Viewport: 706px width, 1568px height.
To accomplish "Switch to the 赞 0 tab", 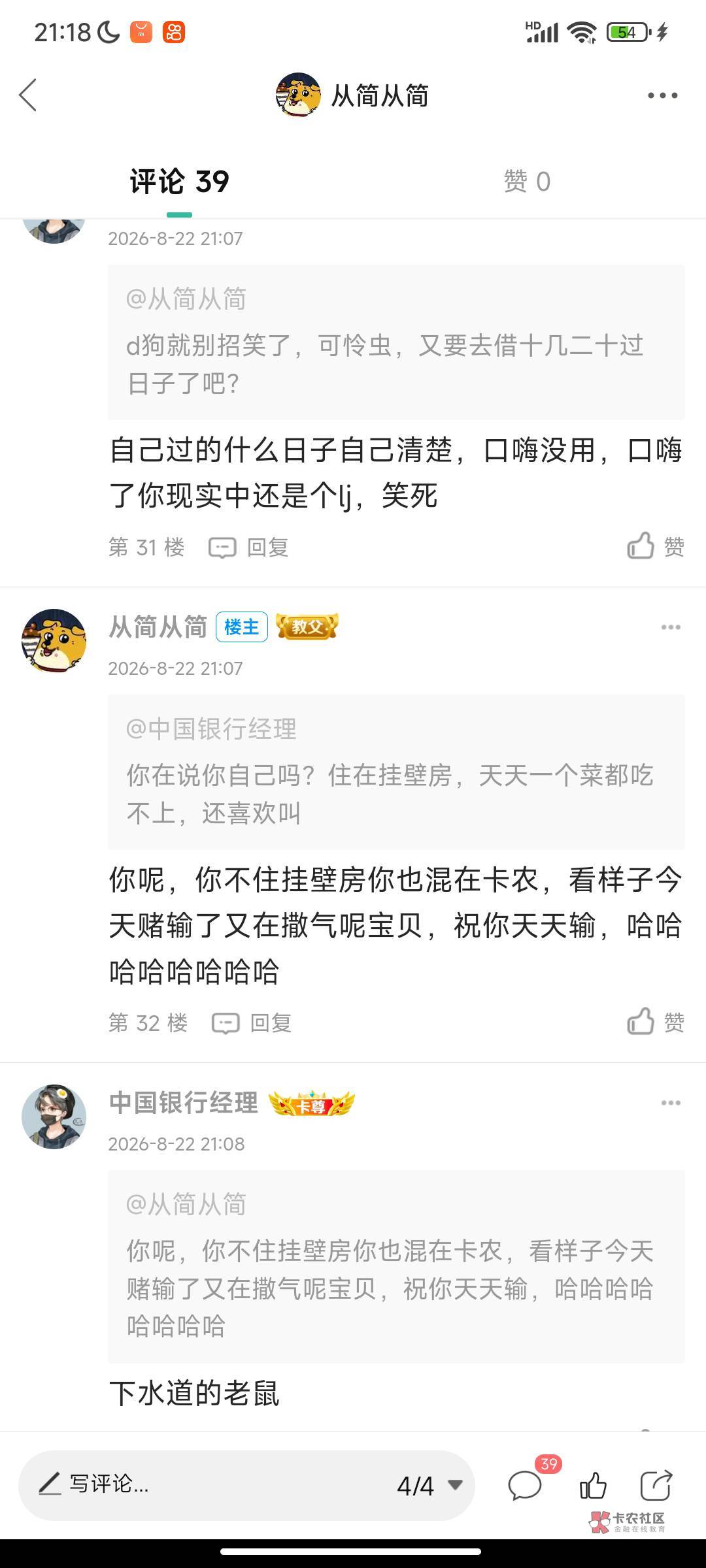I will 527,182.
